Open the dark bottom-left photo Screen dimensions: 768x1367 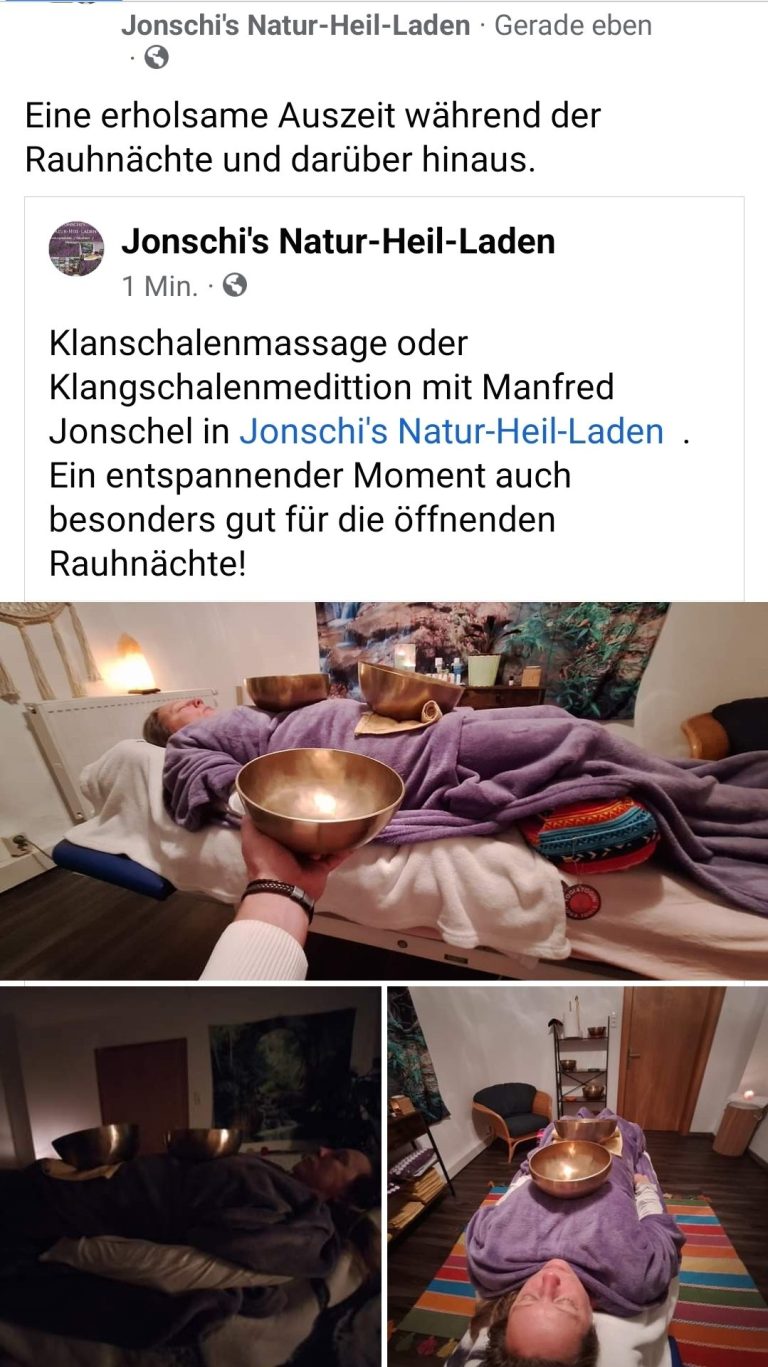tap(190, 1176)
